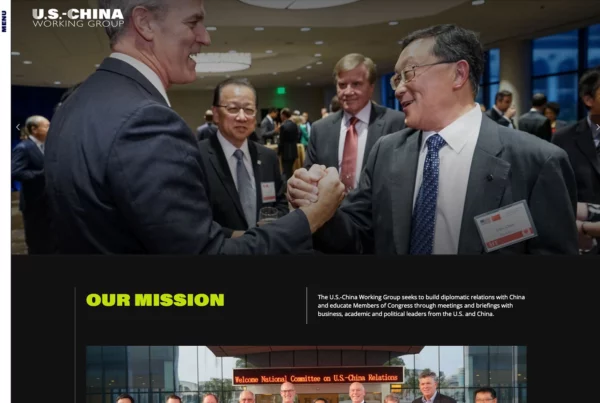
Task: Tap the U.S.-China Working Group logo
Action: (78, 17)
